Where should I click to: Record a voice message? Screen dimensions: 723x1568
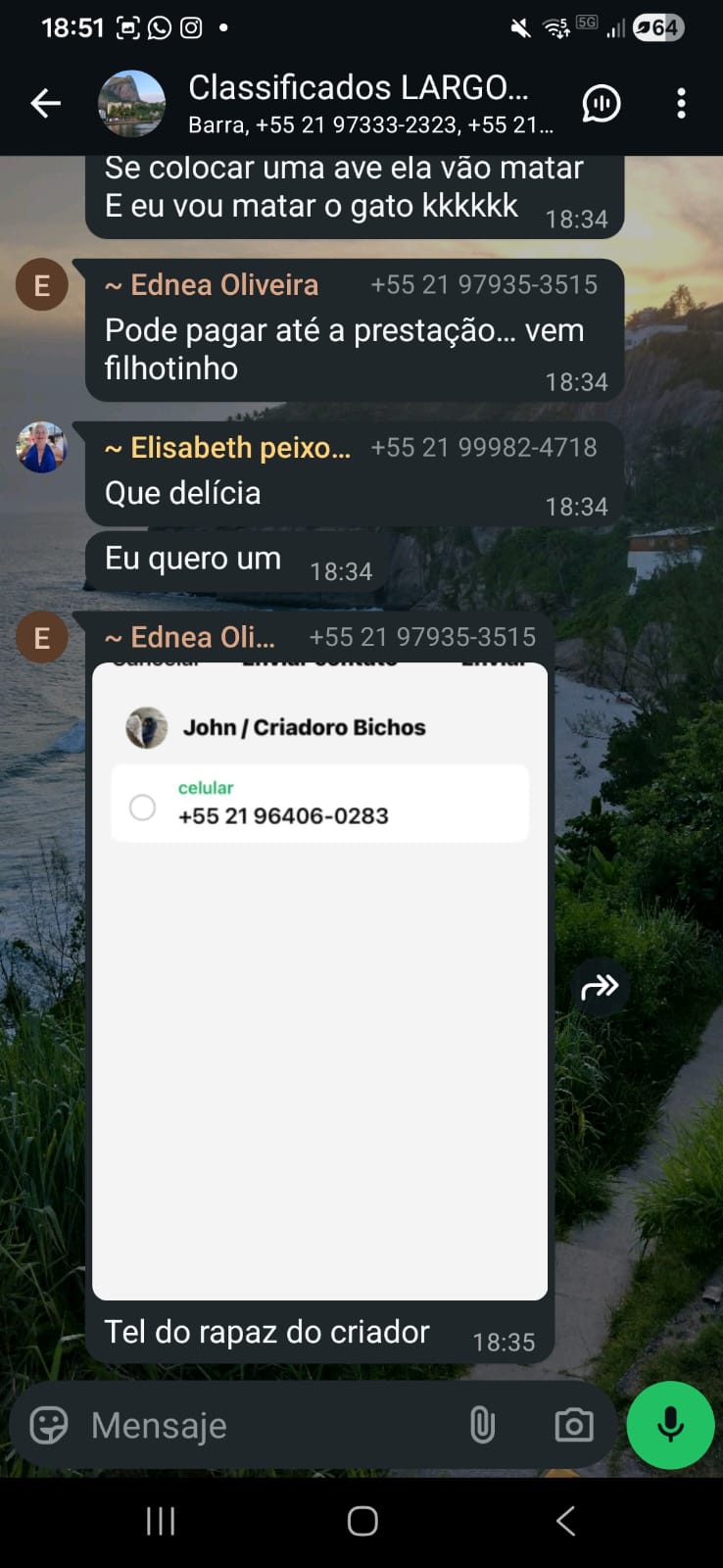[670, 1425]
